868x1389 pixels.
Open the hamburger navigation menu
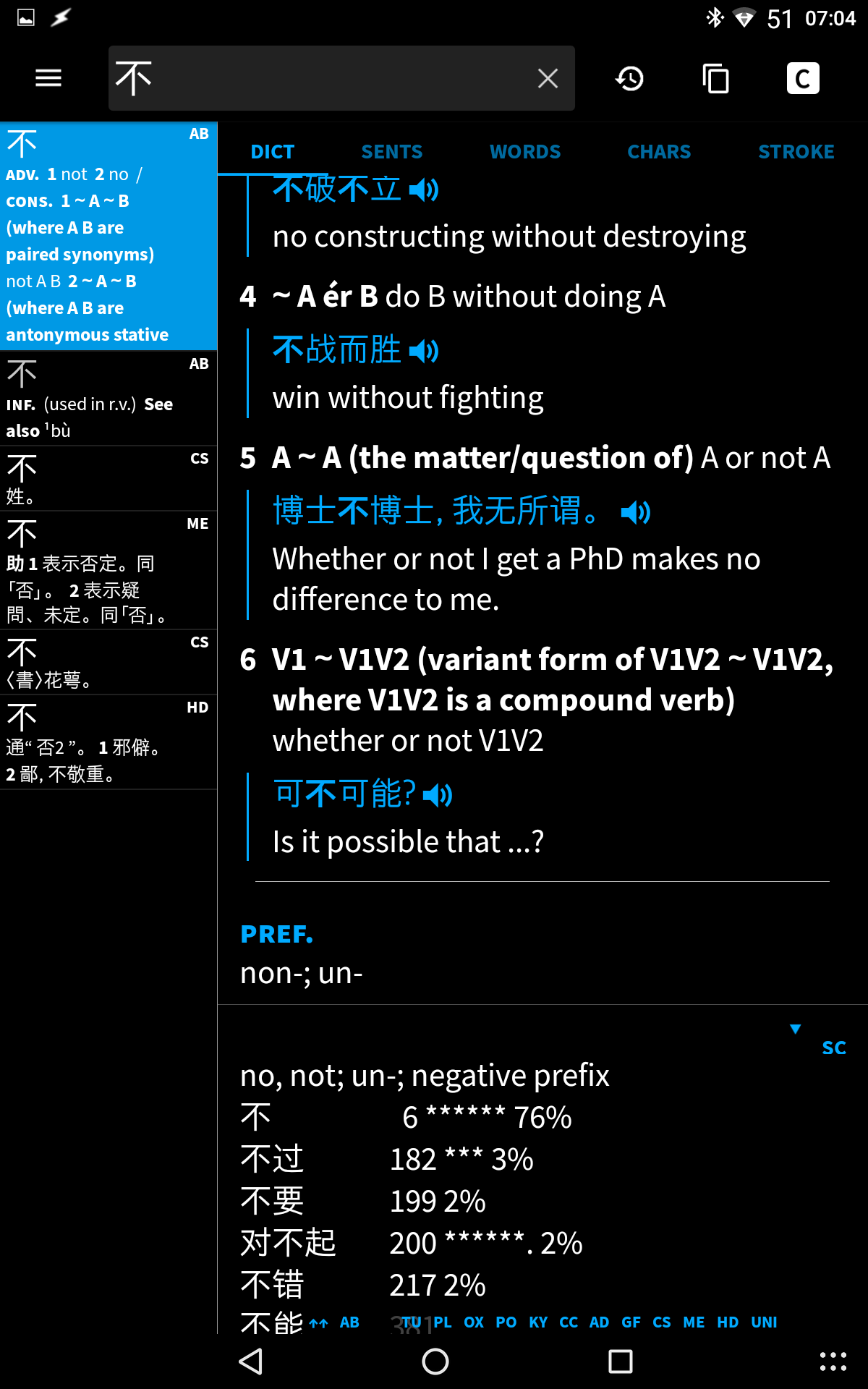[x=48, y=78]
